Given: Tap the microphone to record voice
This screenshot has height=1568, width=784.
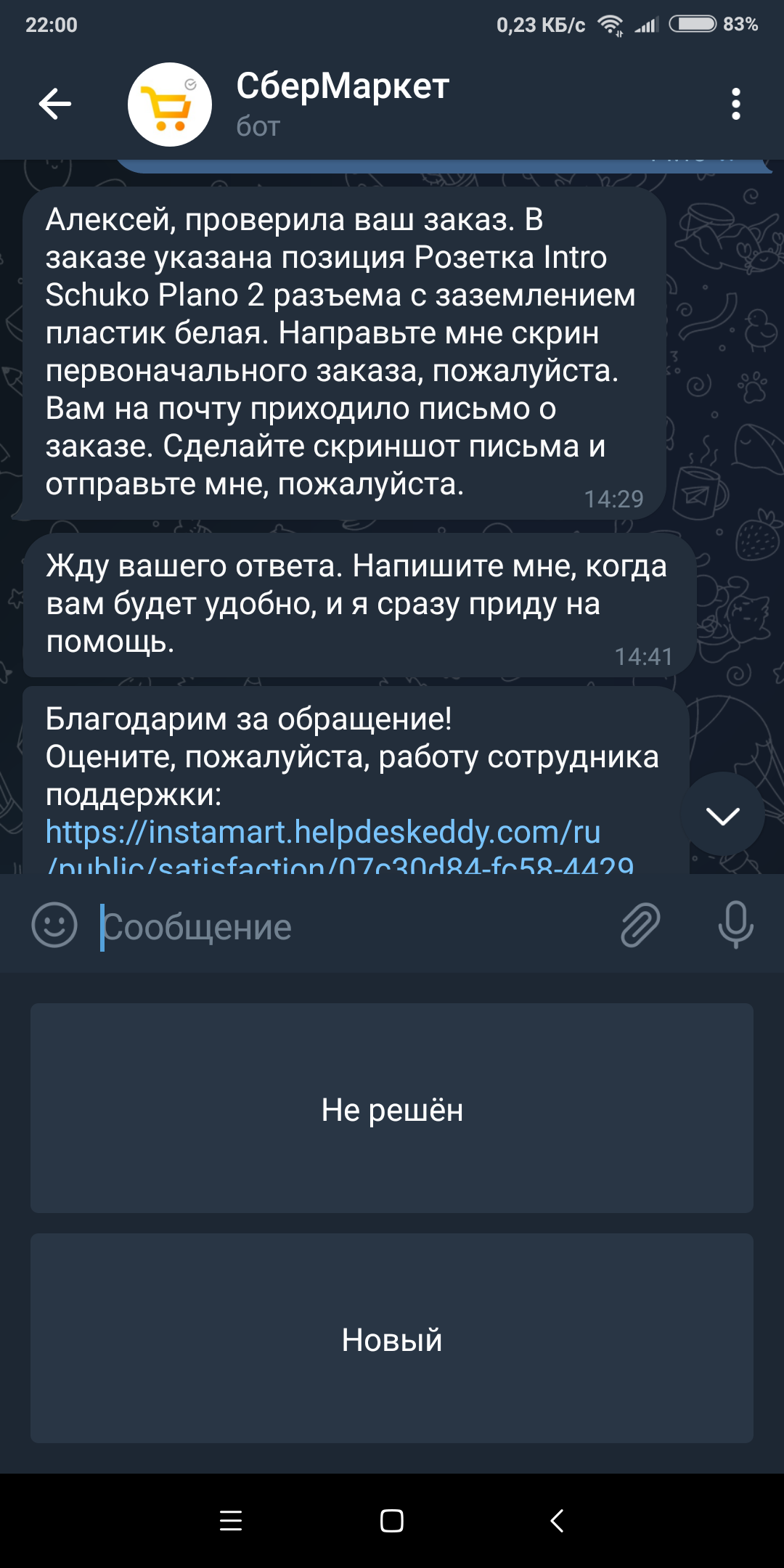Looking at the screenshot, I should (735, 926).
